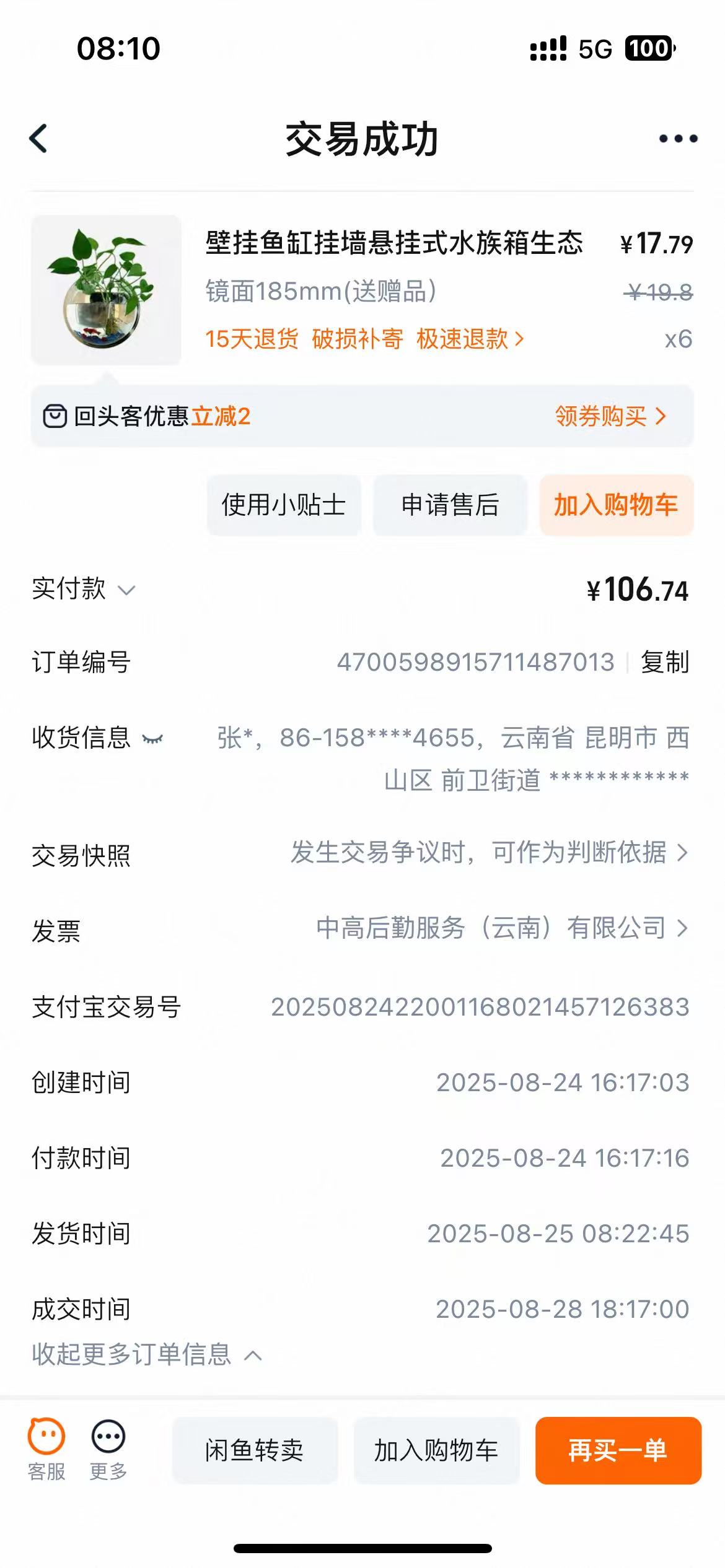The height and width of the screenshot is (1568, 725).
Task: Open the three-dot overflow menu
Action: click(x=678, y=139)
